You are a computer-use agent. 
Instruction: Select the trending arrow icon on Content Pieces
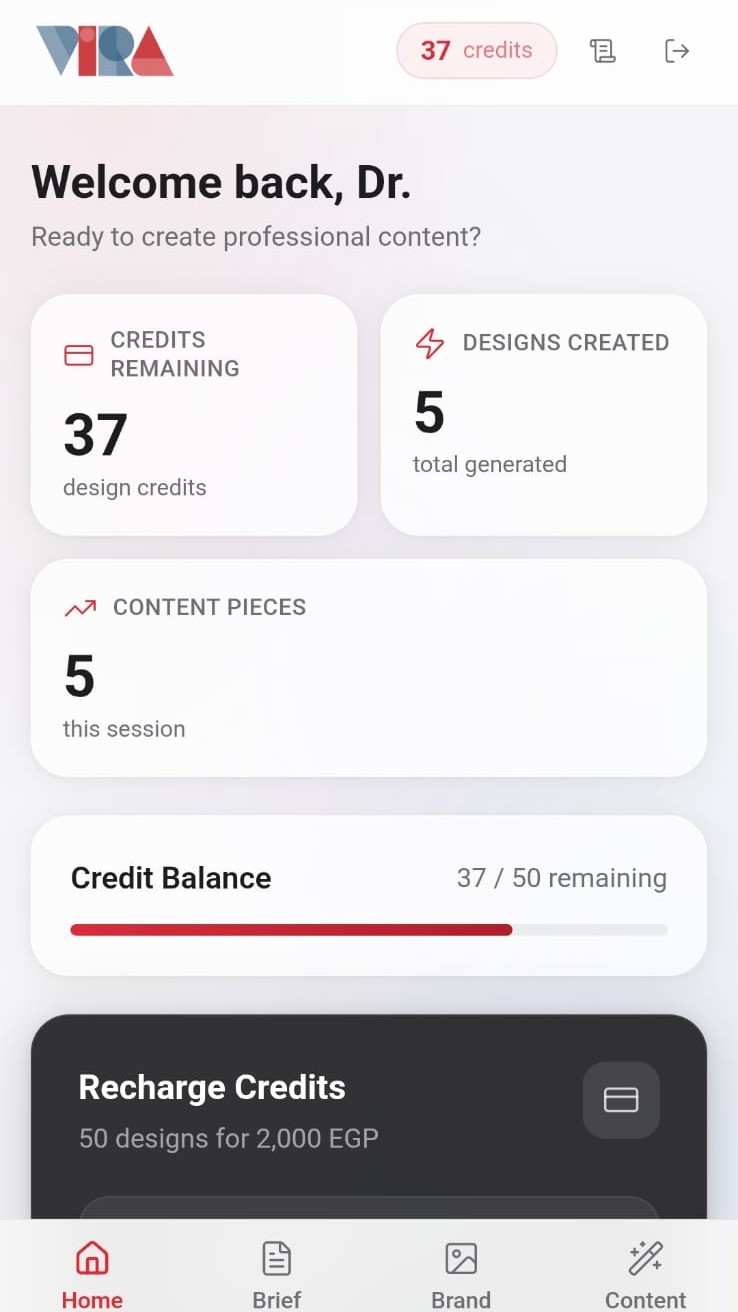point(80,607)
